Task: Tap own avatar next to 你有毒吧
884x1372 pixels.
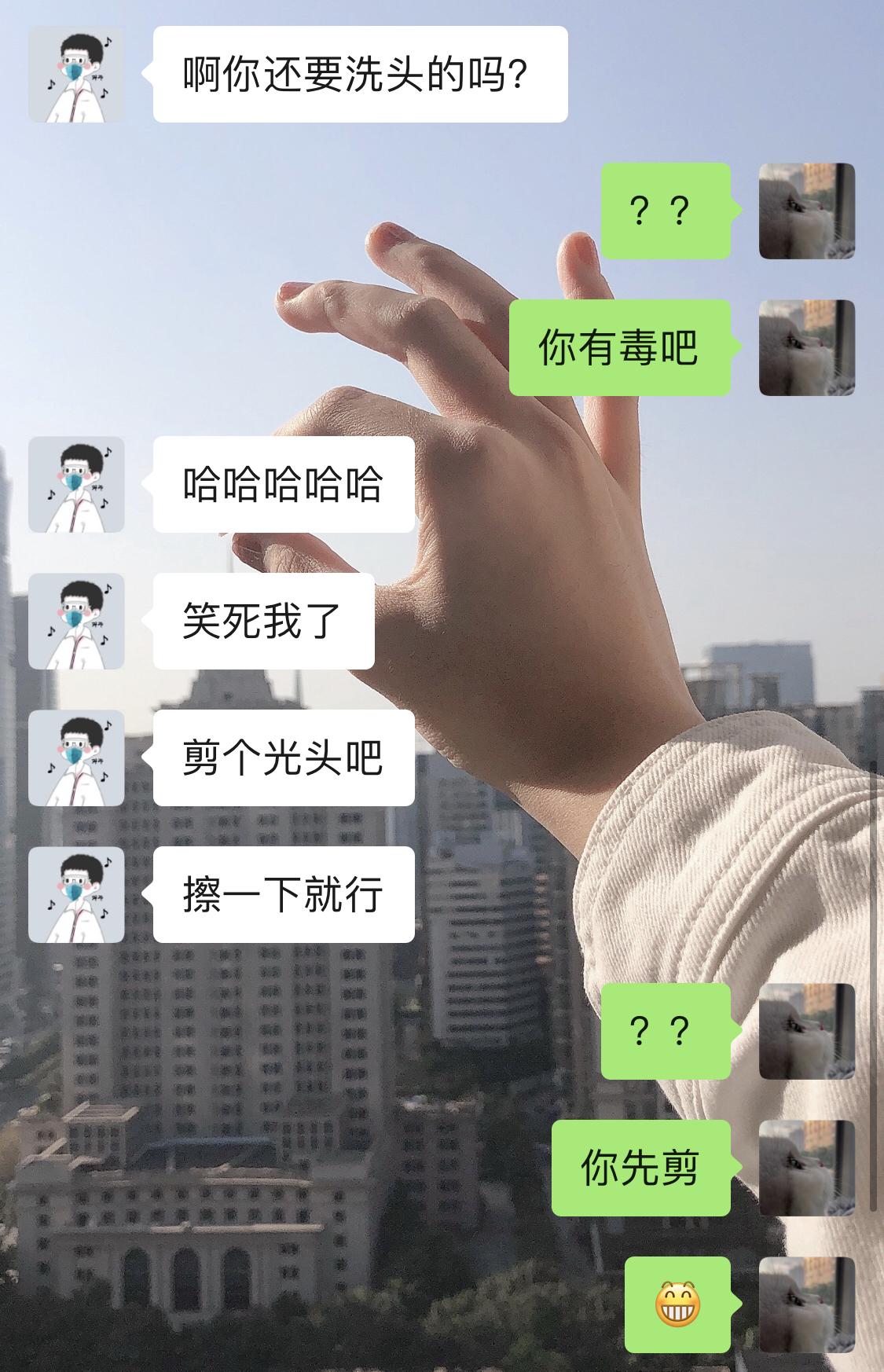Action: pos(806,347)
